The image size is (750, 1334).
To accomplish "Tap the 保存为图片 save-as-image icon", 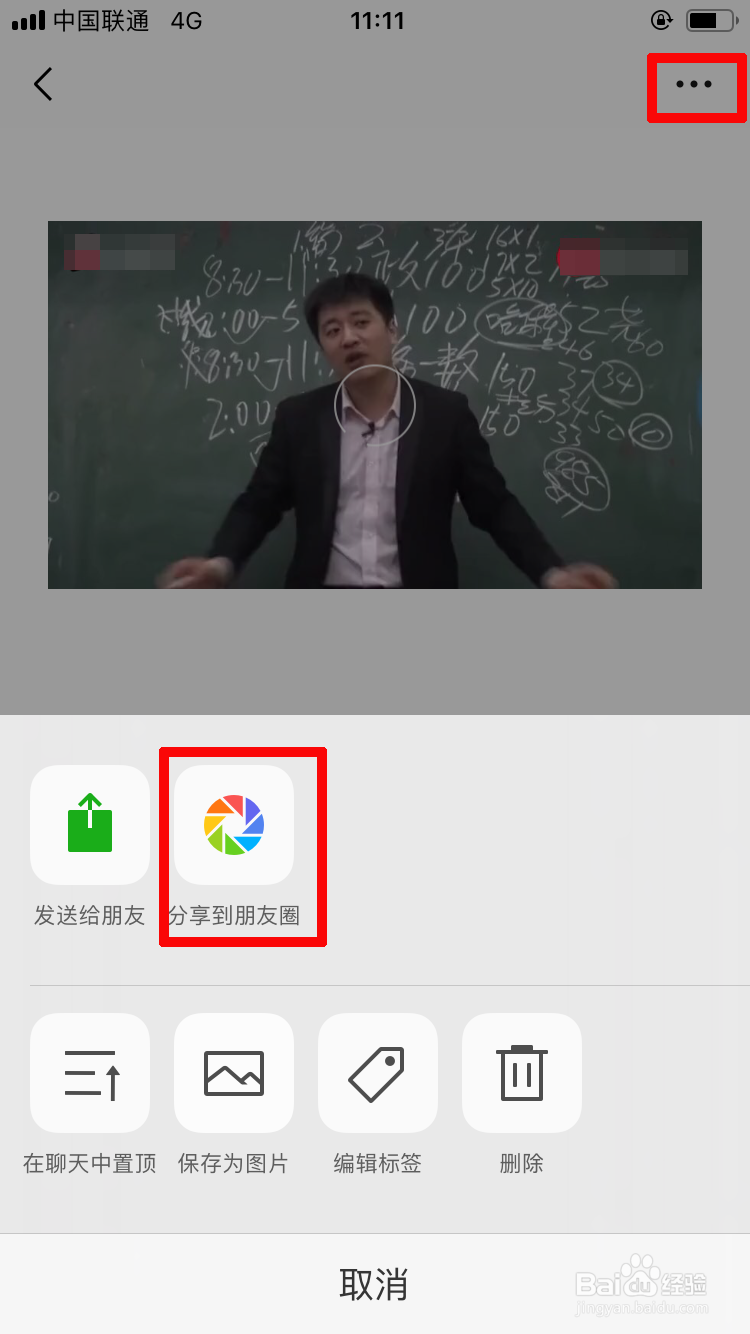I will (x=233, y=1072).
